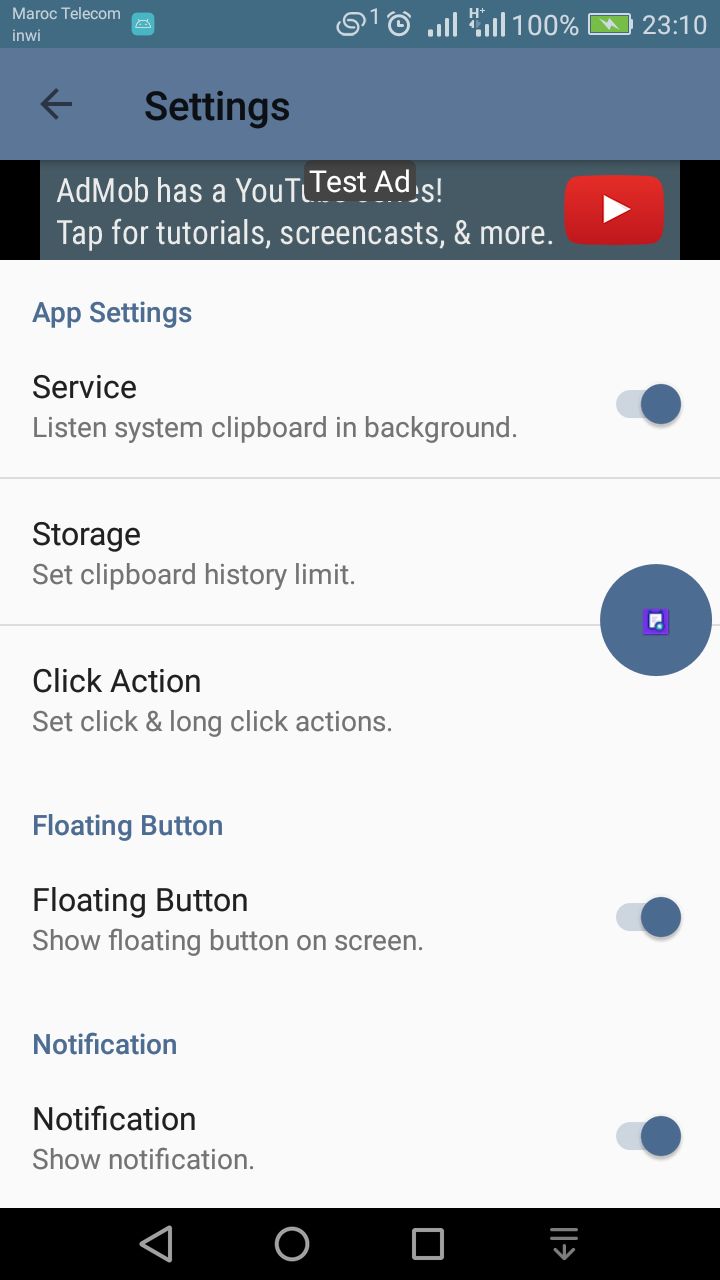720x1280 pixels.
Task: Tap the round floating clipboard button
Action: tap(656, 620)
